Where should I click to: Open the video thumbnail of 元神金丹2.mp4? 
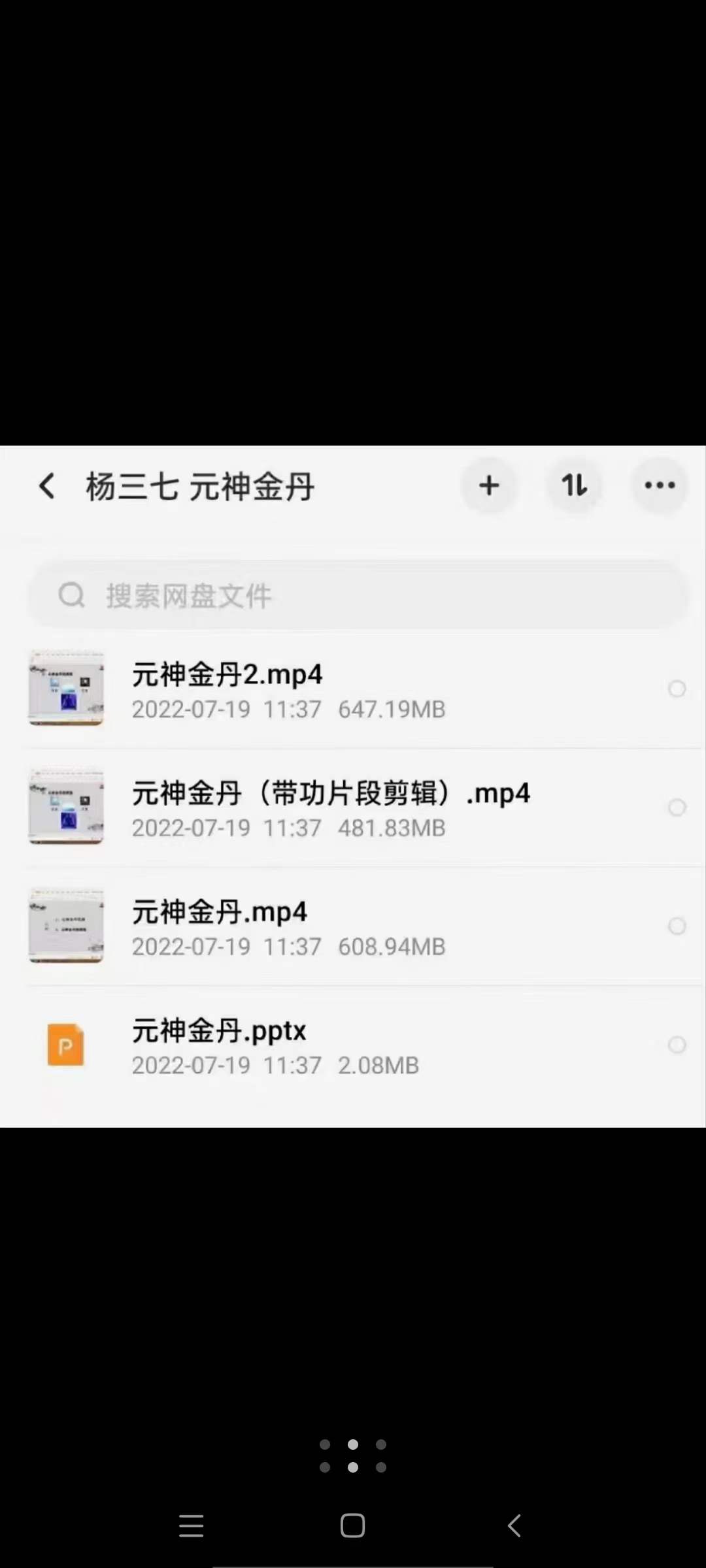coord(65,689)
